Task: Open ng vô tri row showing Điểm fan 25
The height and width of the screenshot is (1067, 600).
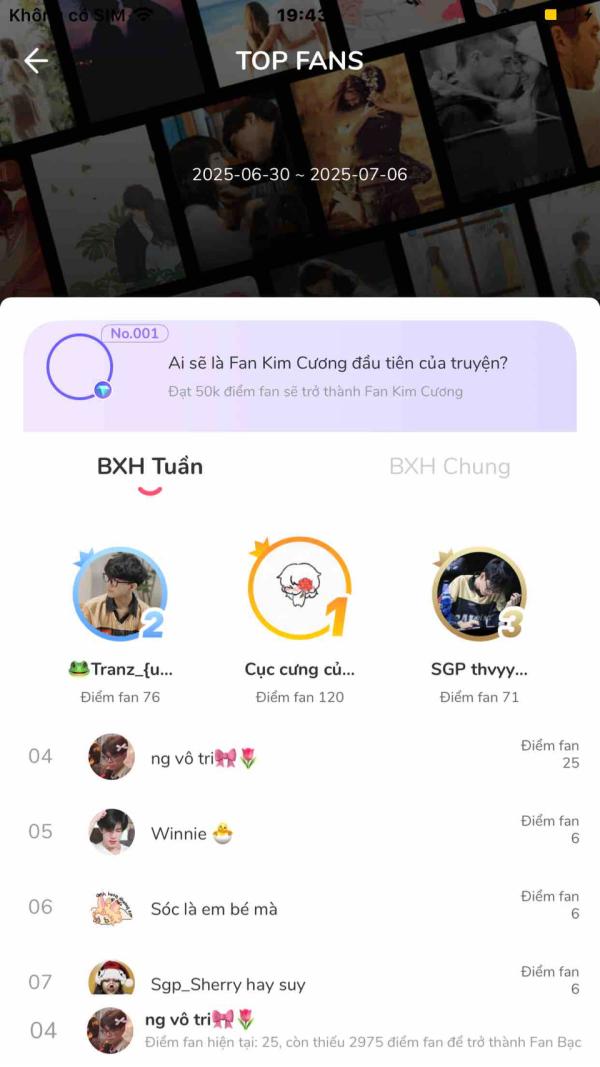Action: click(300, 757)
